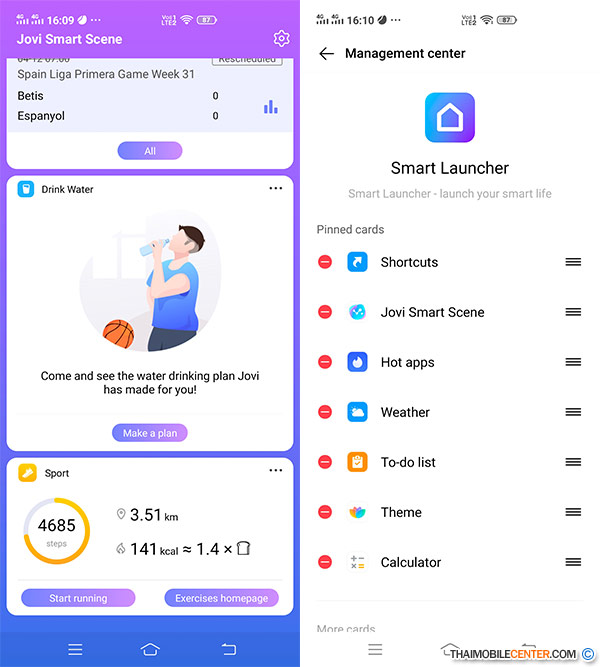Remove Shortcuts from pinned cards
The height and width of the screenshot is (667, 600).
pos(325,262)
